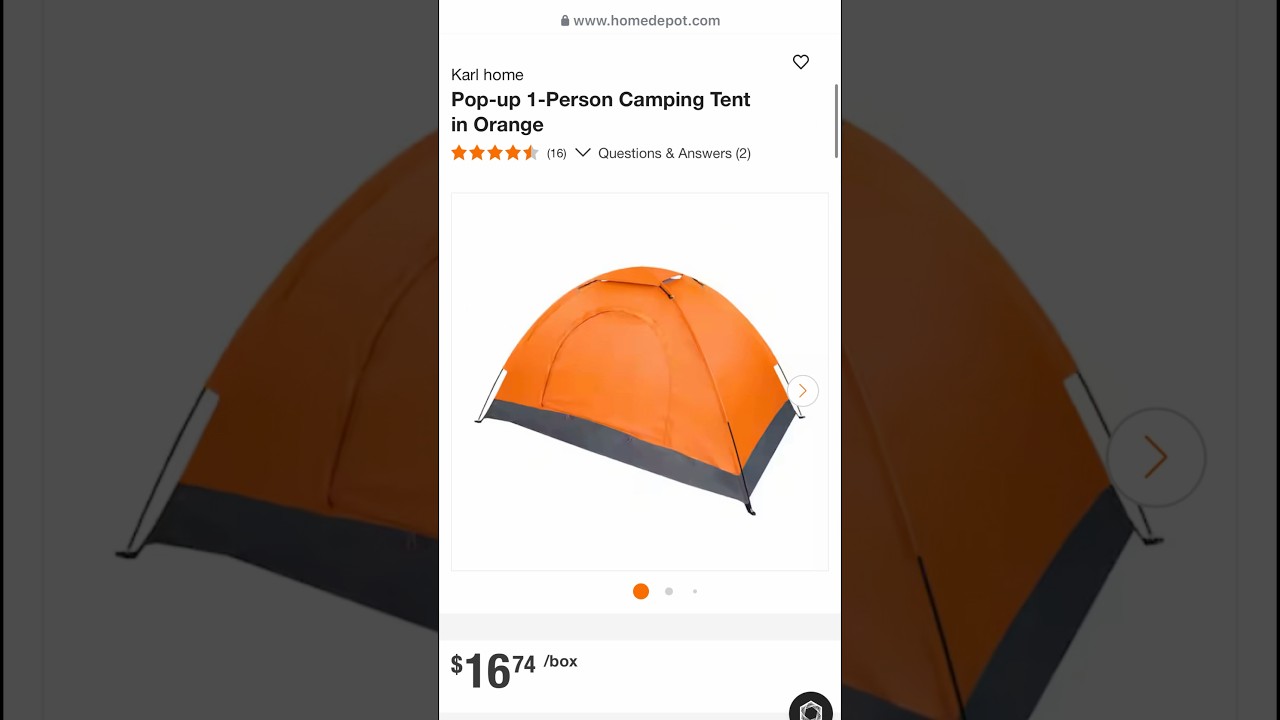Viewport: 1280px width, 720px height.
Task: Save tent to favorites with heart icon
Action: pyautogui.click(x=801, y=62)
